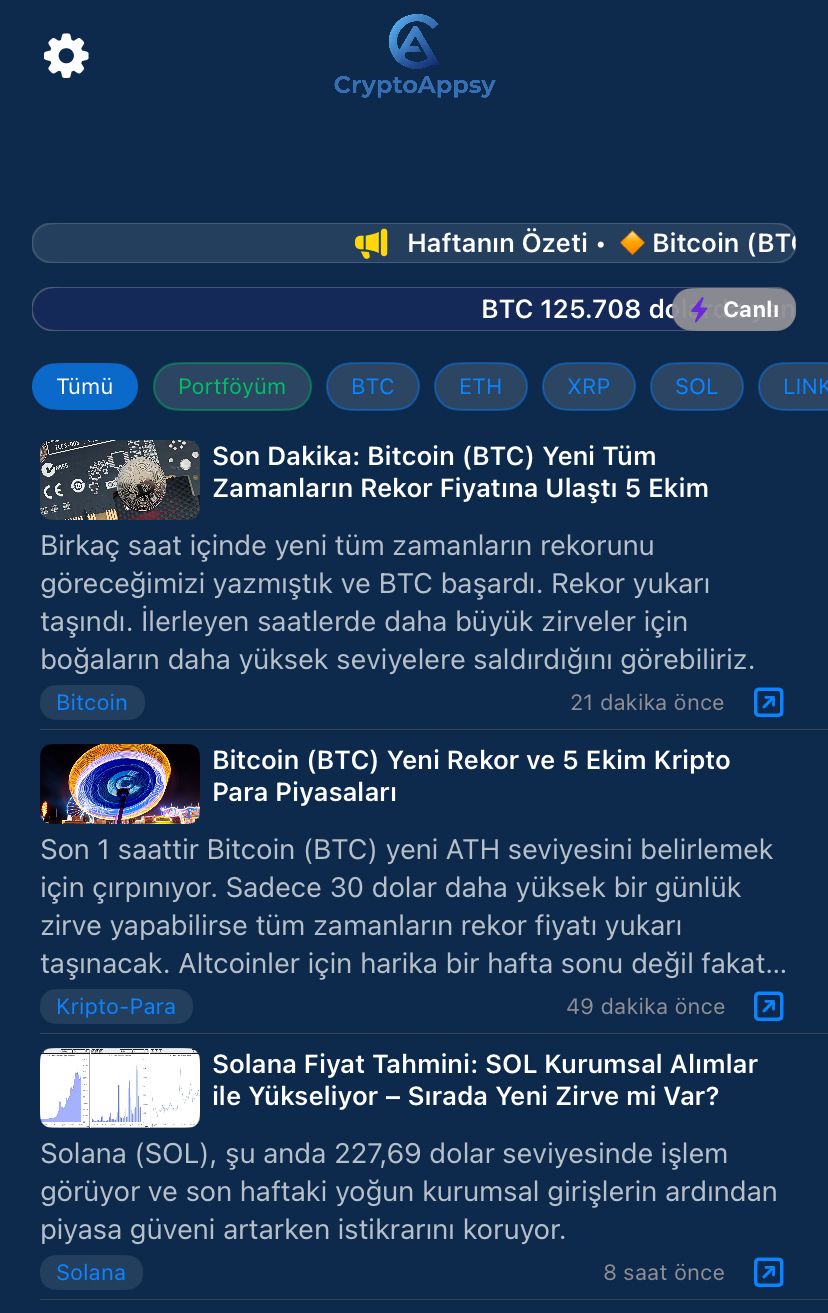Filter news by SOL

pyautogui.click(x=696, y=386)
